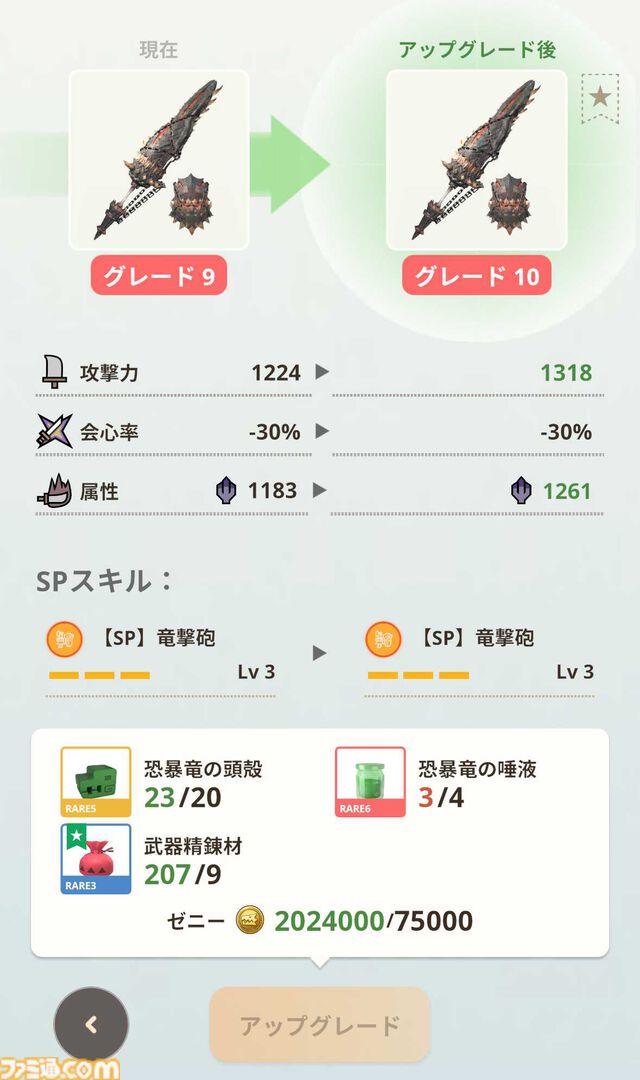
Task: Tap the アップグレード button
Action: coord(320,1024)
